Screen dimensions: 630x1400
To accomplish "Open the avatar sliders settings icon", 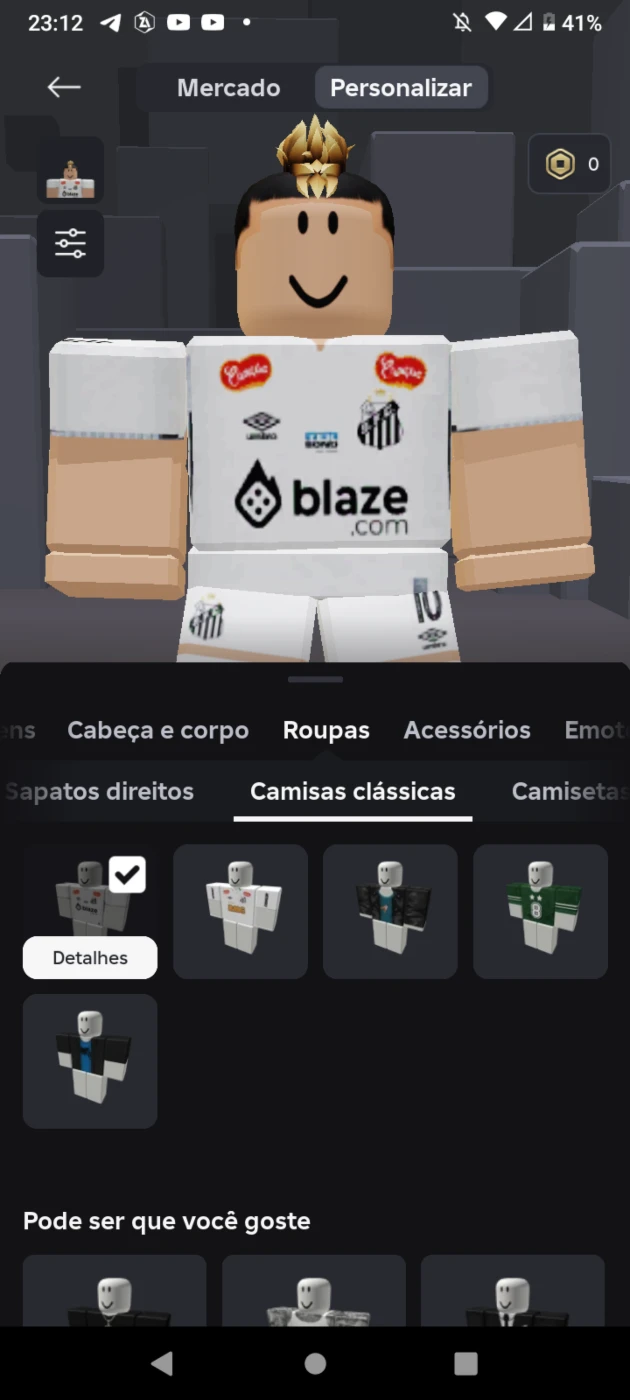I will [x=71, y=243].
